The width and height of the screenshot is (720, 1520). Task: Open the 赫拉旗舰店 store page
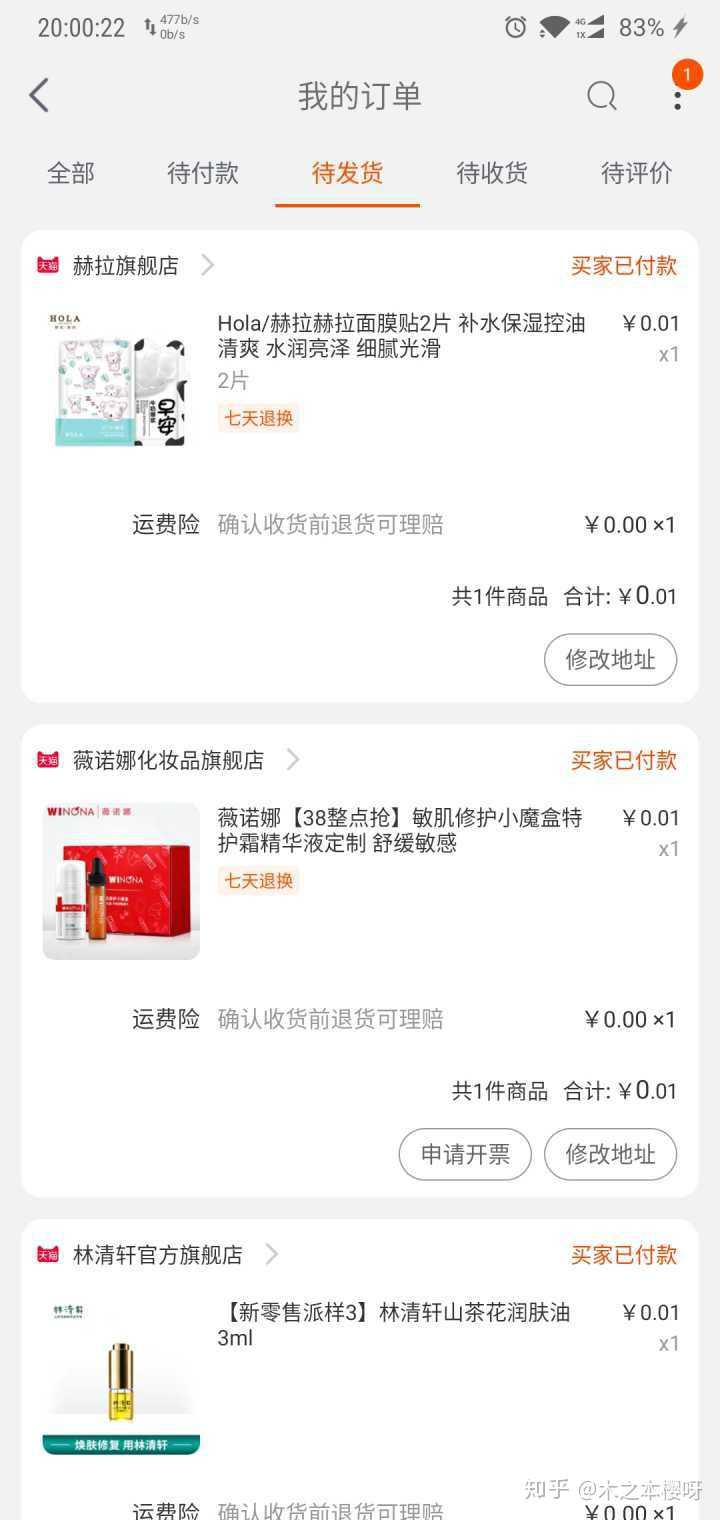(x=126, y=265)
